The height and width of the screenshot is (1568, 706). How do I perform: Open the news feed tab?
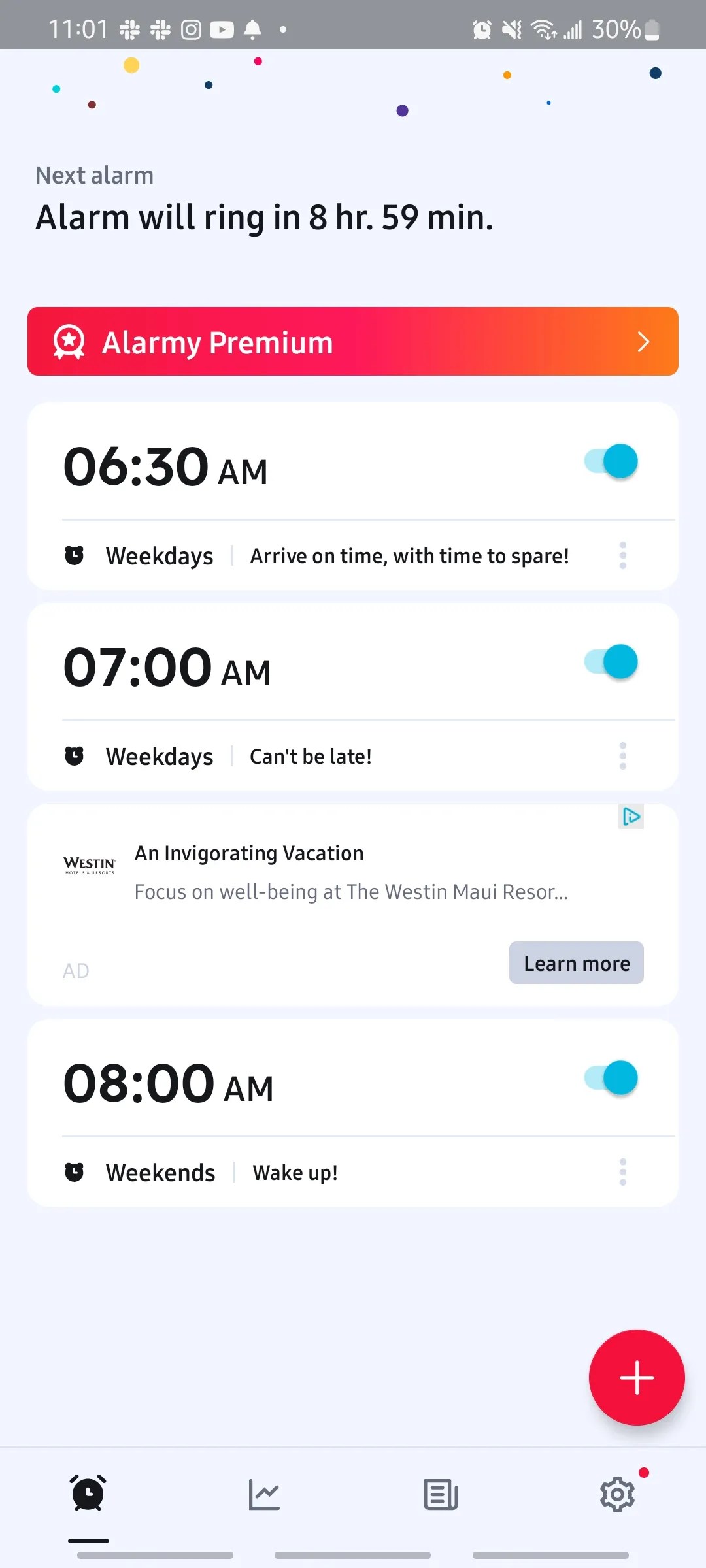coord(441,1493)
